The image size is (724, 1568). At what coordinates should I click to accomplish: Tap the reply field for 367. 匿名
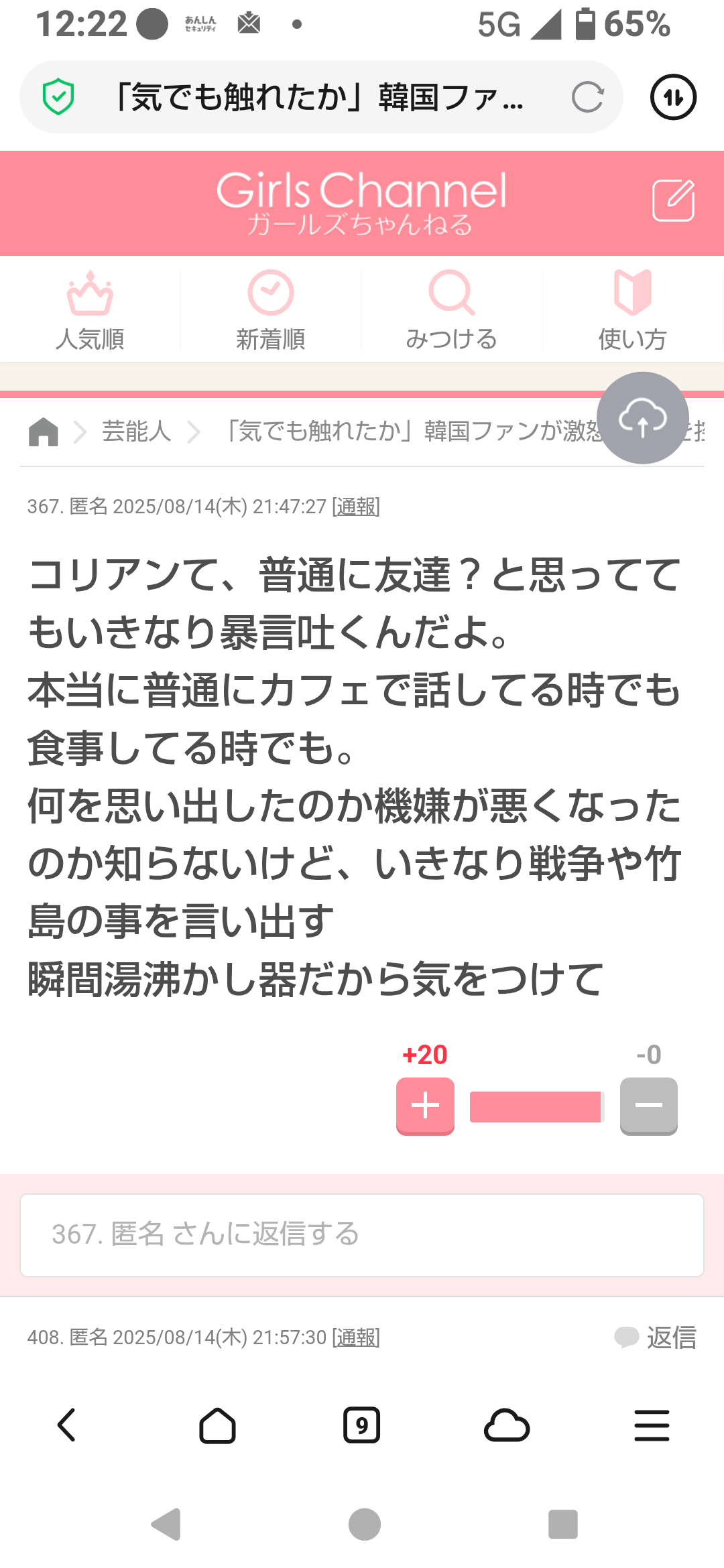362,1235
